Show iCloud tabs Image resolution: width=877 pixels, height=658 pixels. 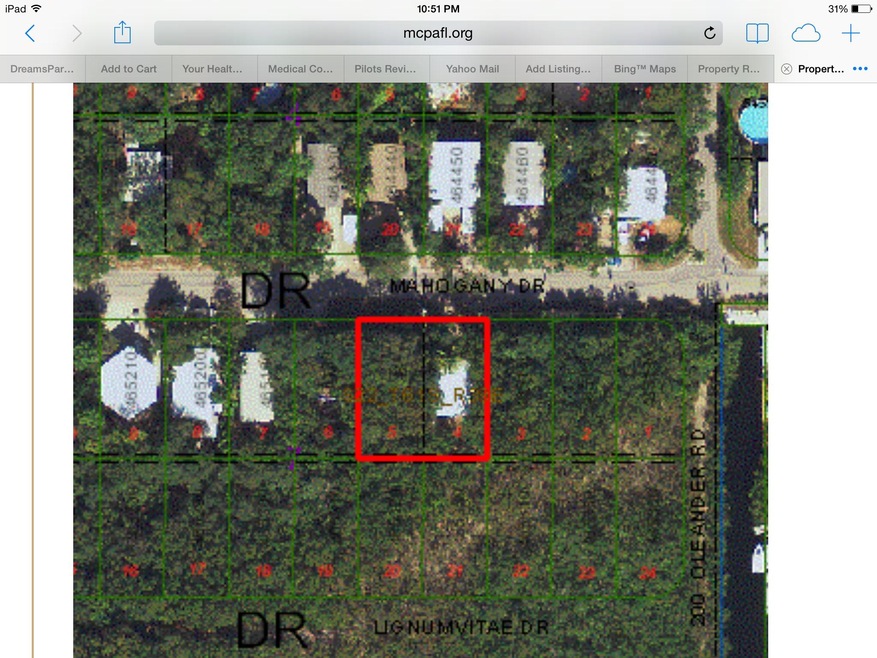[x=805, y=33]
